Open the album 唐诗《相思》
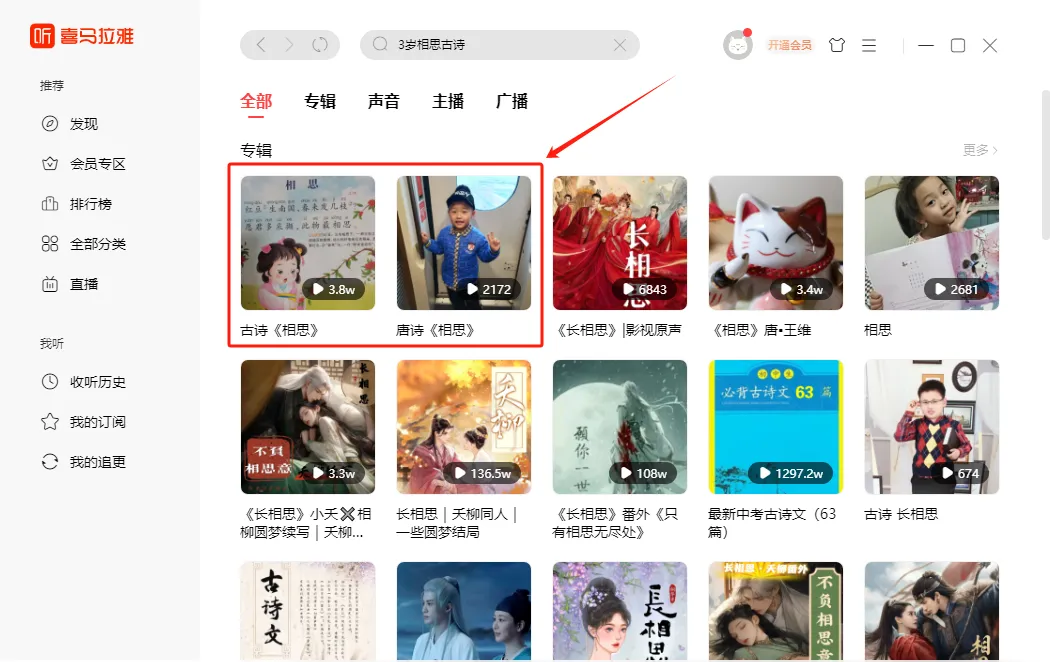1050x662 pixels. coord(464,244)
